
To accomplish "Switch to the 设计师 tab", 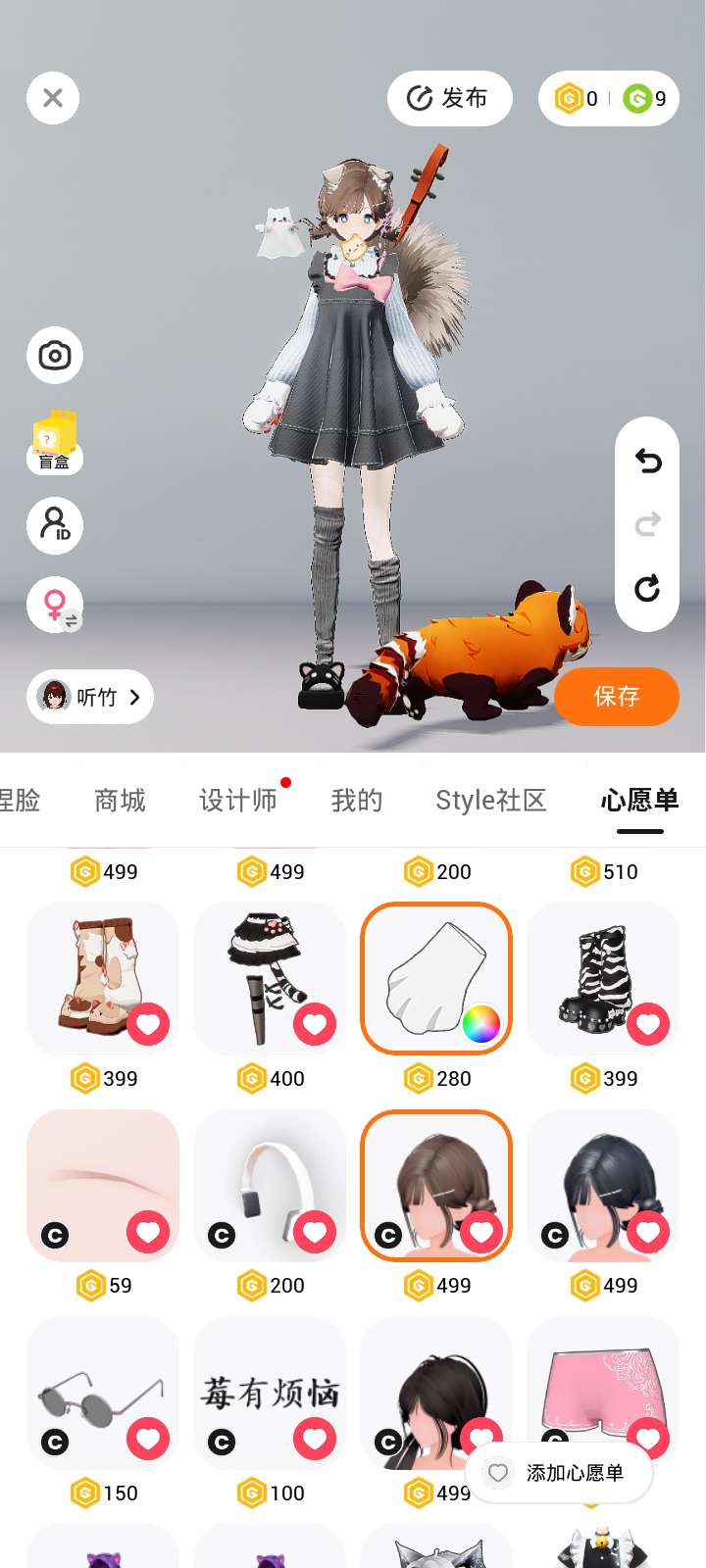I will pyautogui.click(x=238, y=801).
